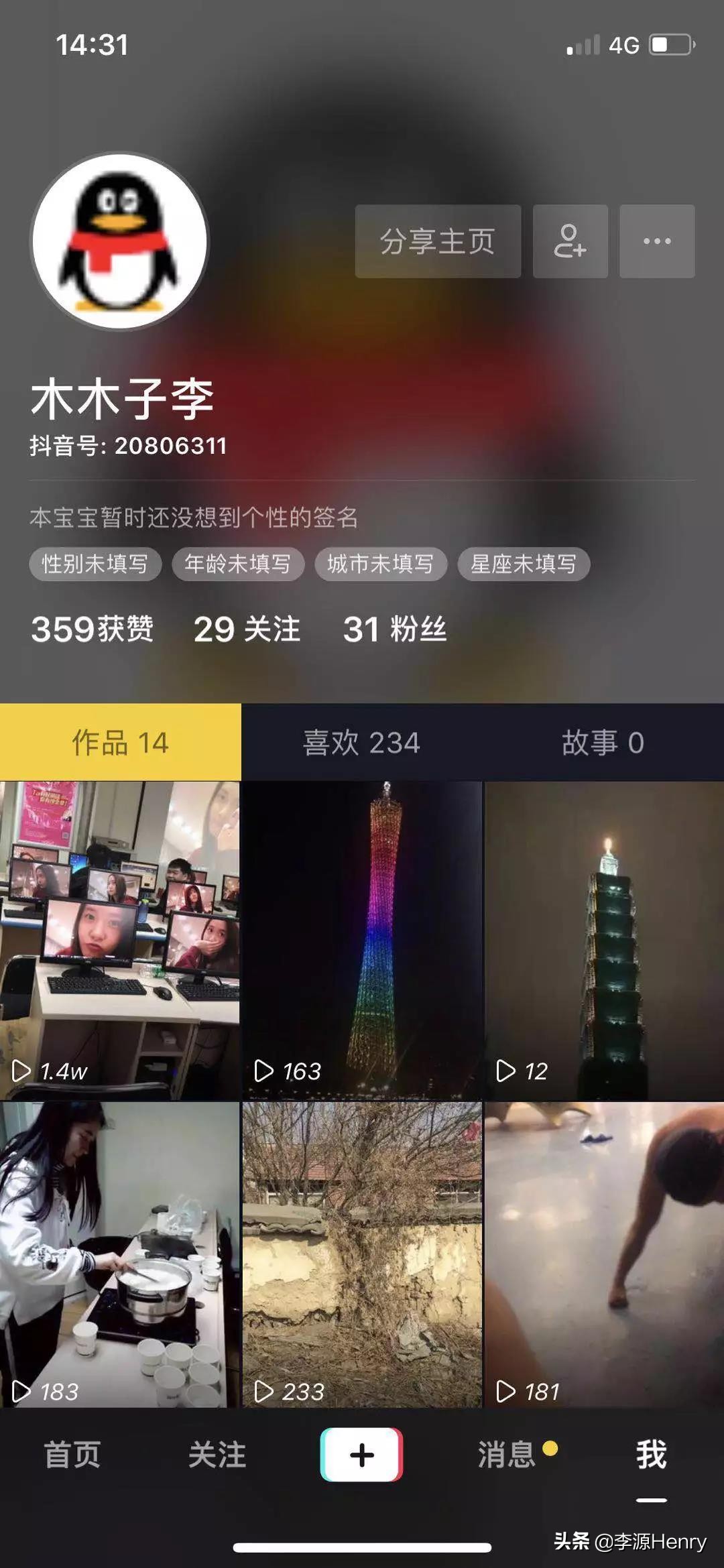This screenshot has width=724, height=1568.
Task: View the 29 关注 following count
Action: [x=247, y=629]
